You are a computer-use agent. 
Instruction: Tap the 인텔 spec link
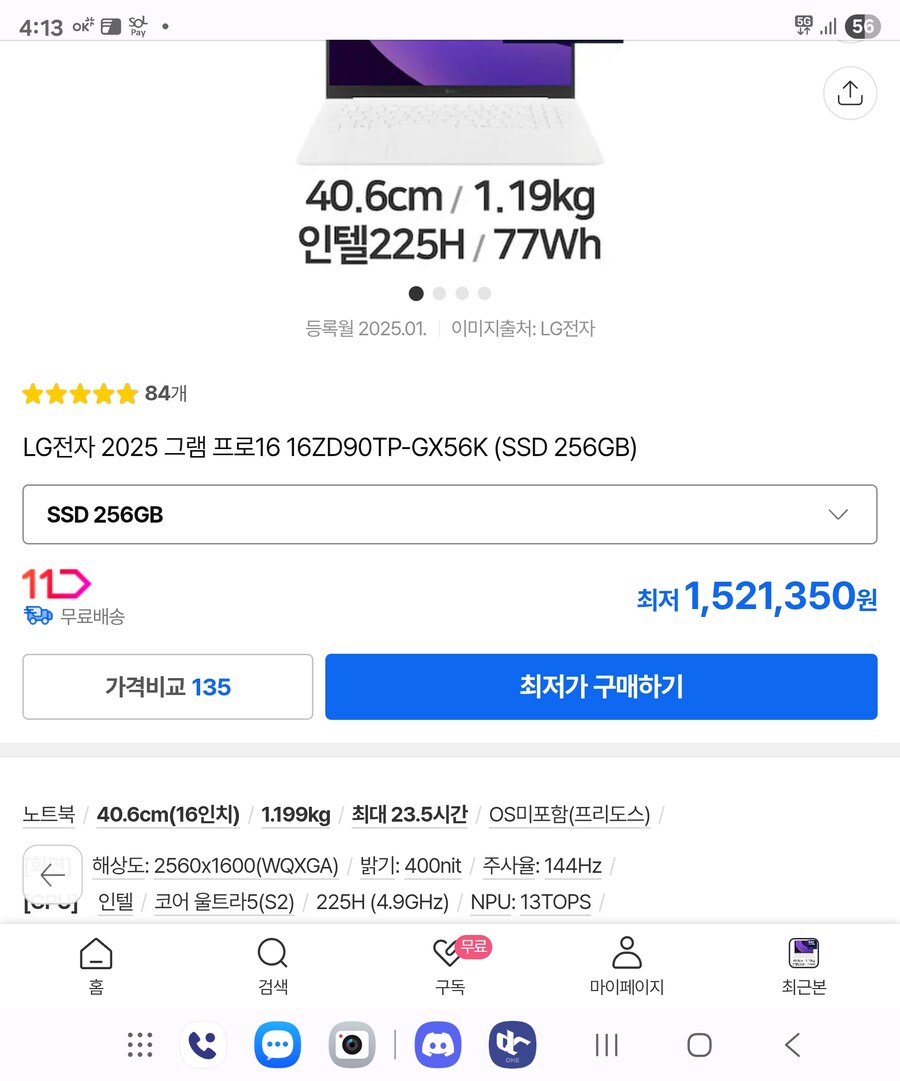(116, 902)
